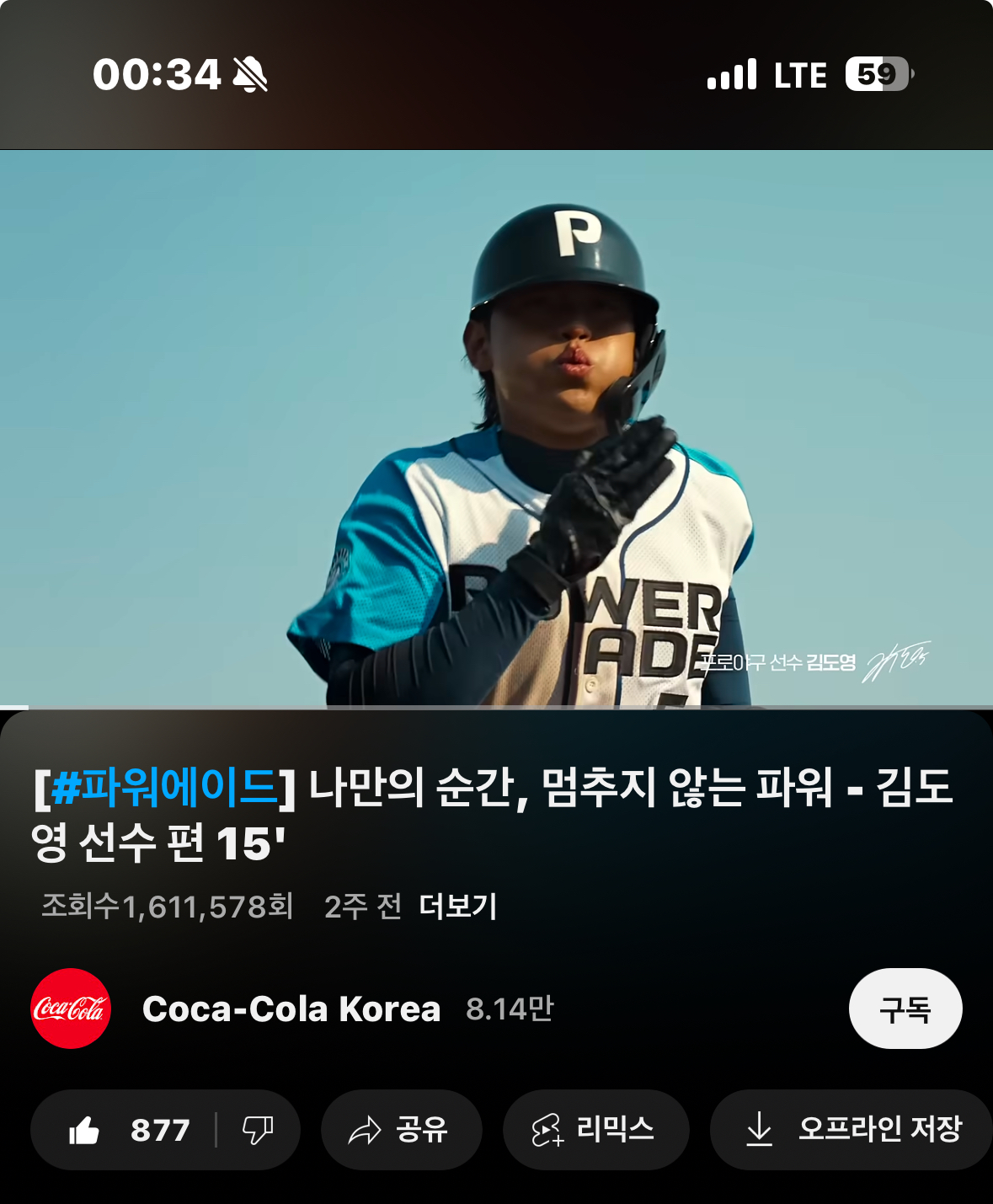Image resolution: width=993 pixels, height=1204 pixels.
Task: Open the Coca-Cola Korea channel
Action: click(x=291, y=1009)
